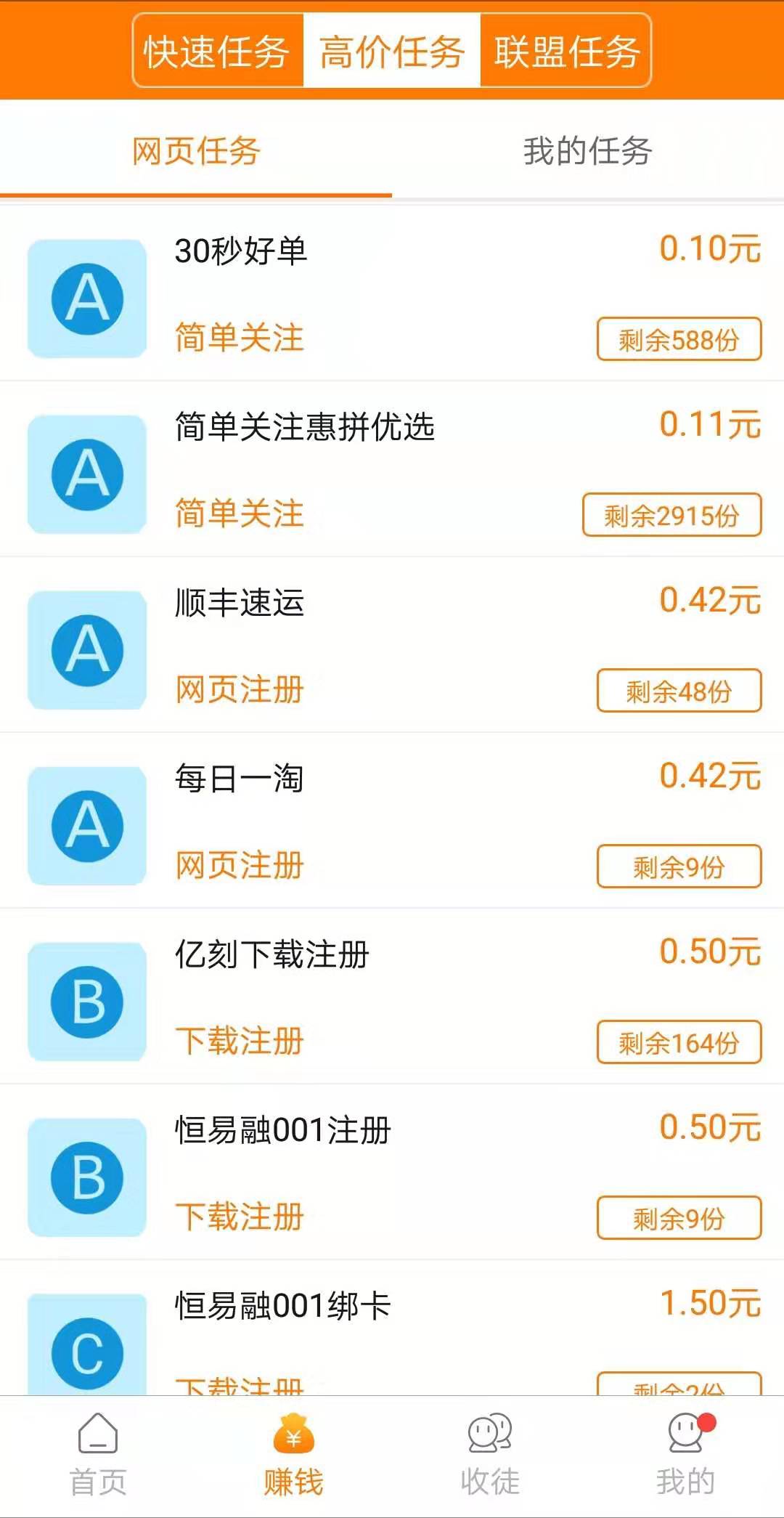Tap the A icon for 每日一淘 task
This screenshot has width=784, height=1518.
tap(86, 824)
